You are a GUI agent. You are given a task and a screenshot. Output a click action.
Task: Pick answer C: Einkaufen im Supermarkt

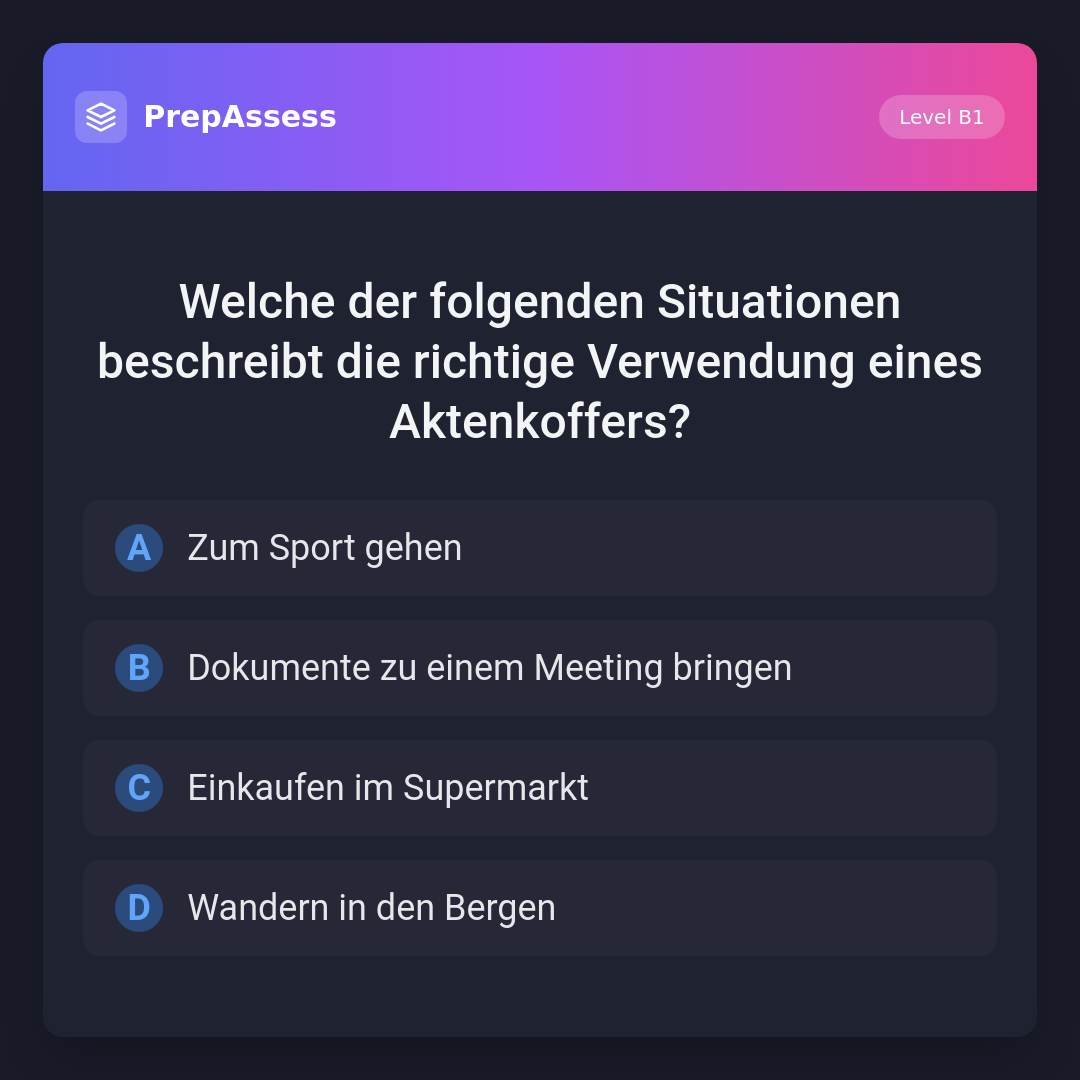(x=540, y=788)
